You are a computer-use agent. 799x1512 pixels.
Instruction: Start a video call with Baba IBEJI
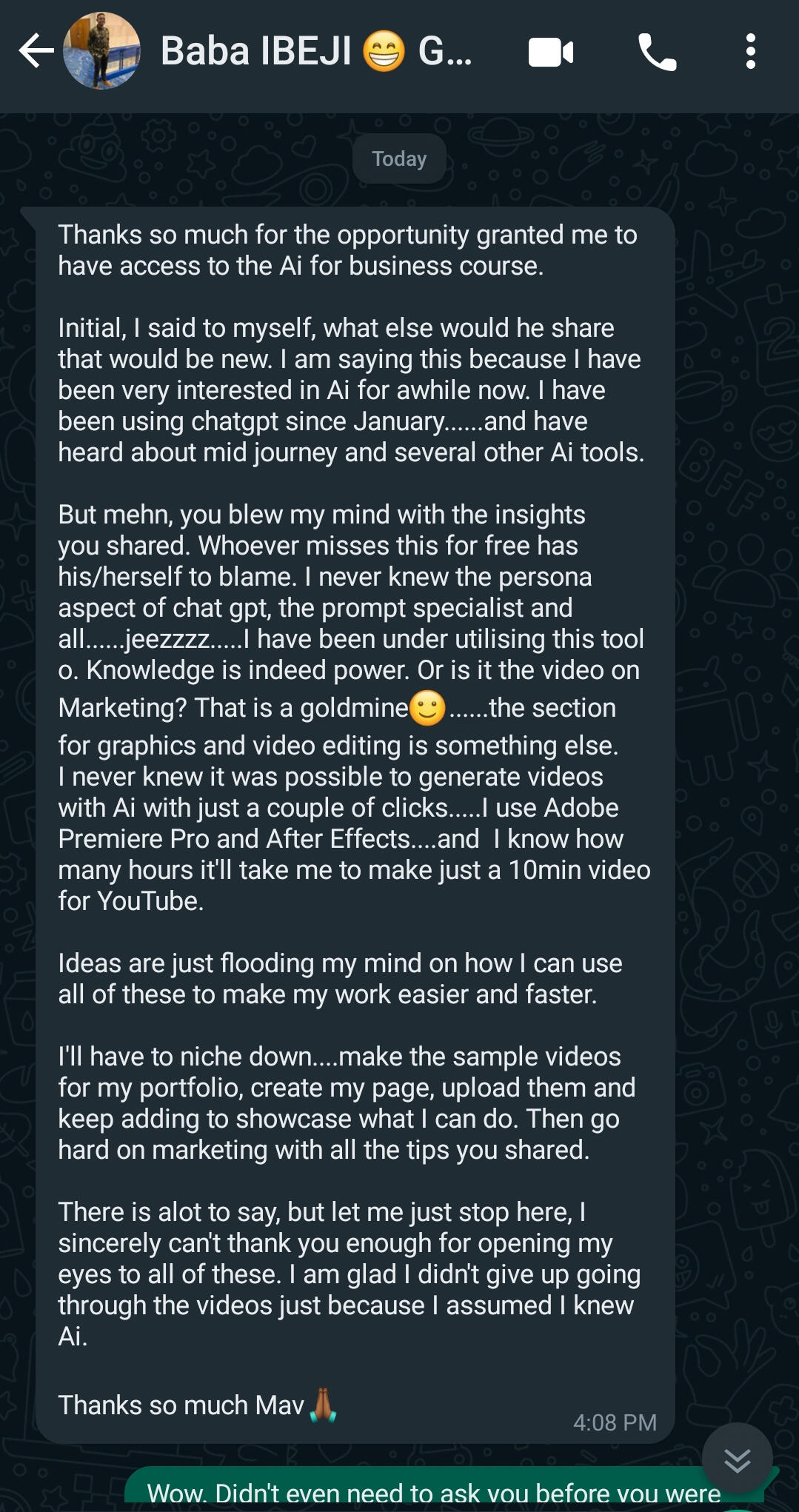click(x=550, y=53)
